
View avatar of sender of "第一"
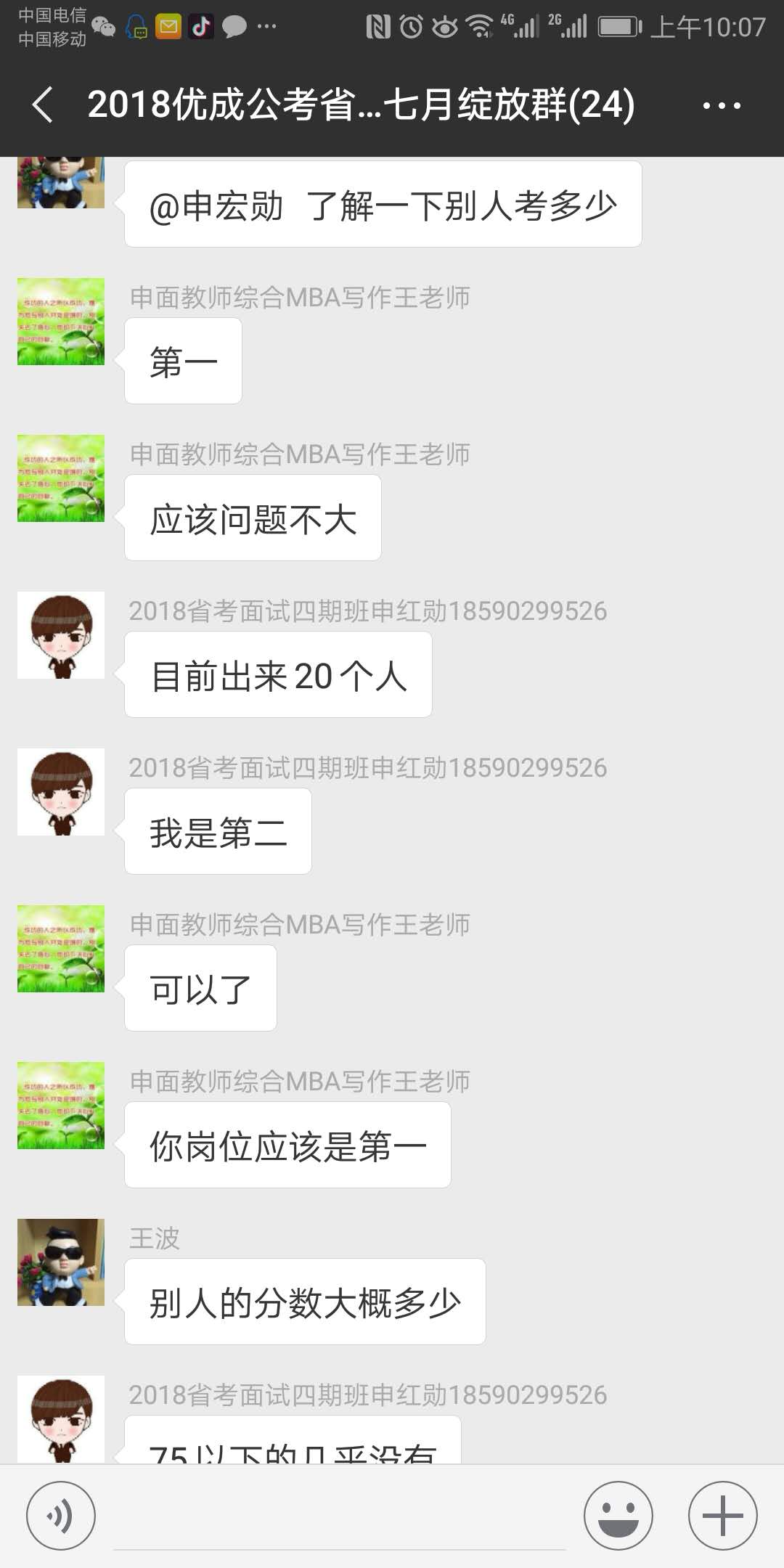[61, 322]
